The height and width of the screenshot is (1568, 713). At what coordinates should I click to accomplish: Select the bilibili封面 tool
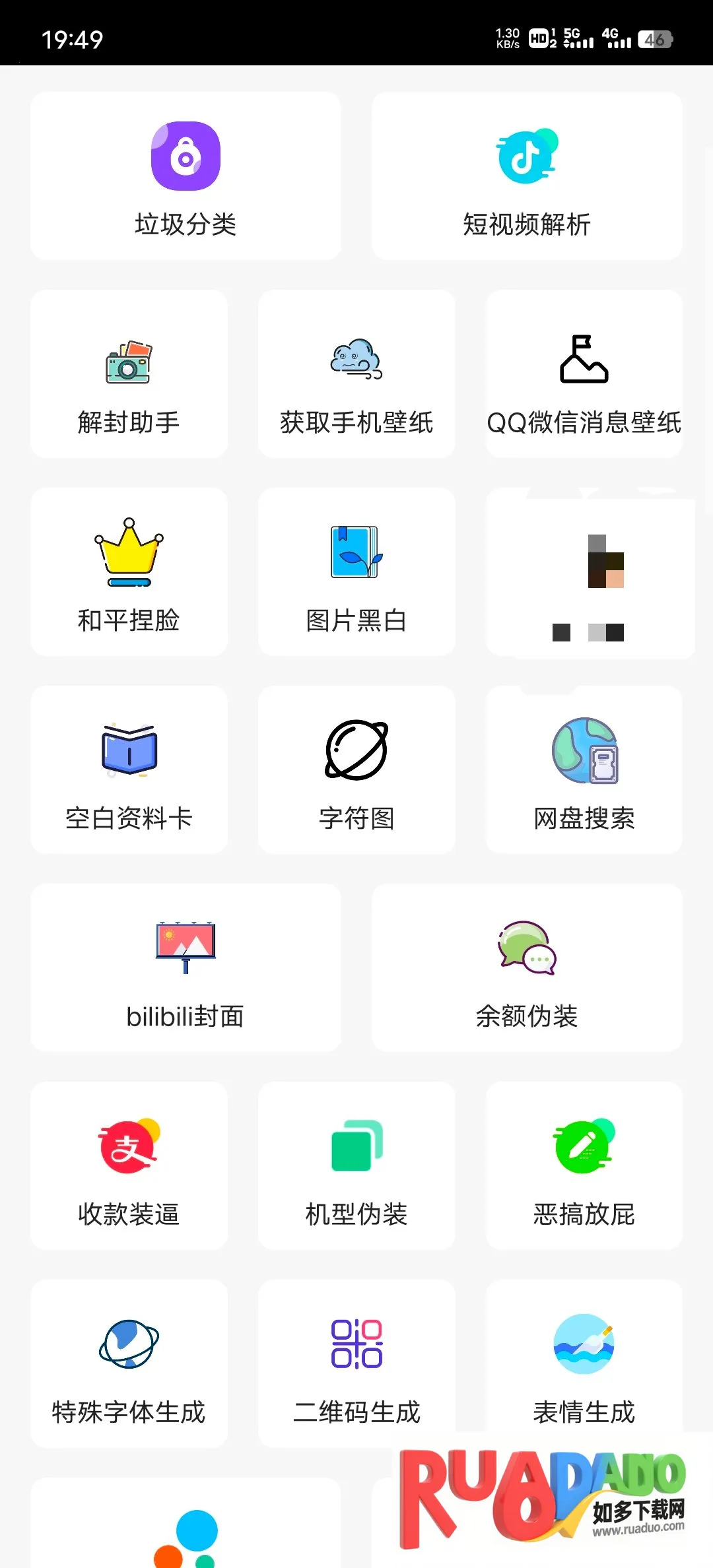click(186, 968)
